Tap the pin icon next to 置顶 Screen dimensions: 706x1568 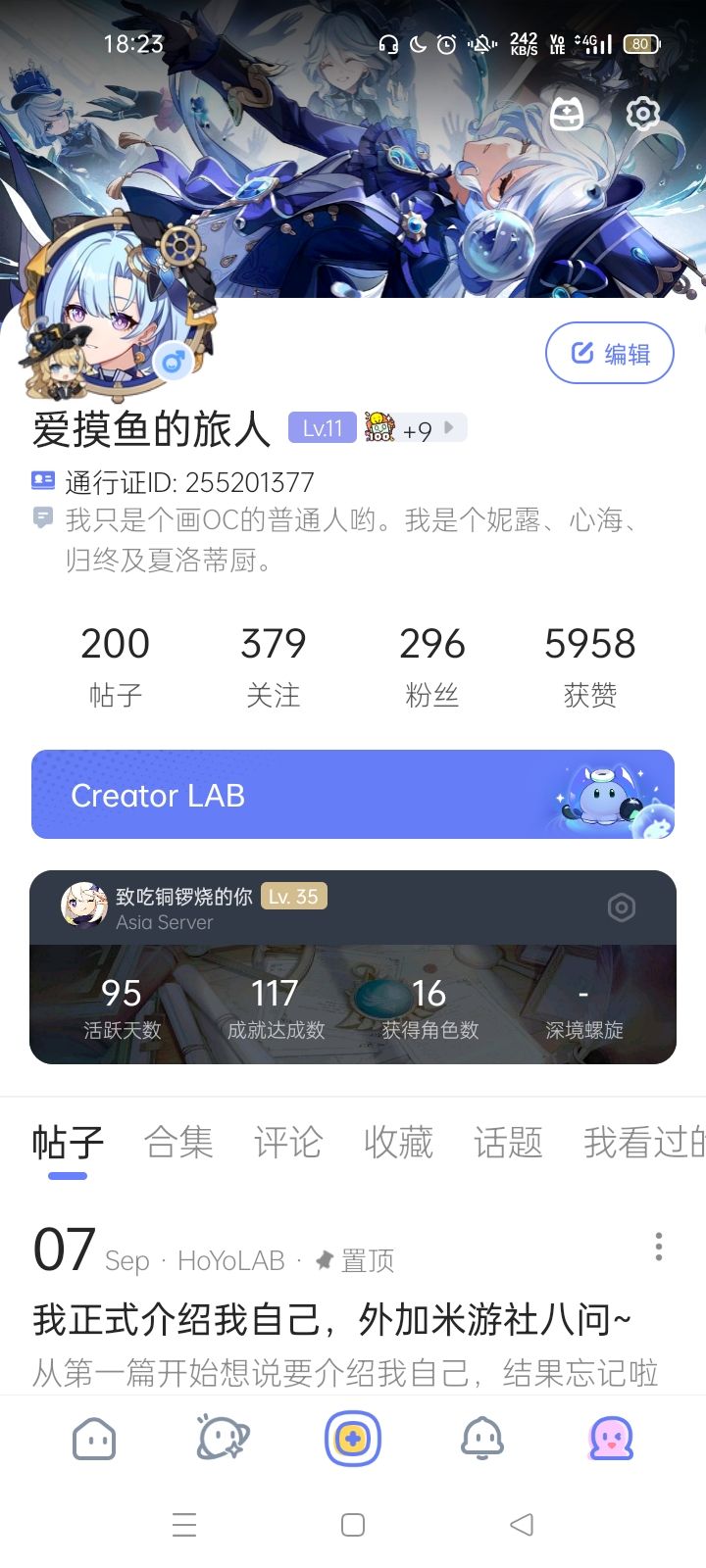(324, 1260)
